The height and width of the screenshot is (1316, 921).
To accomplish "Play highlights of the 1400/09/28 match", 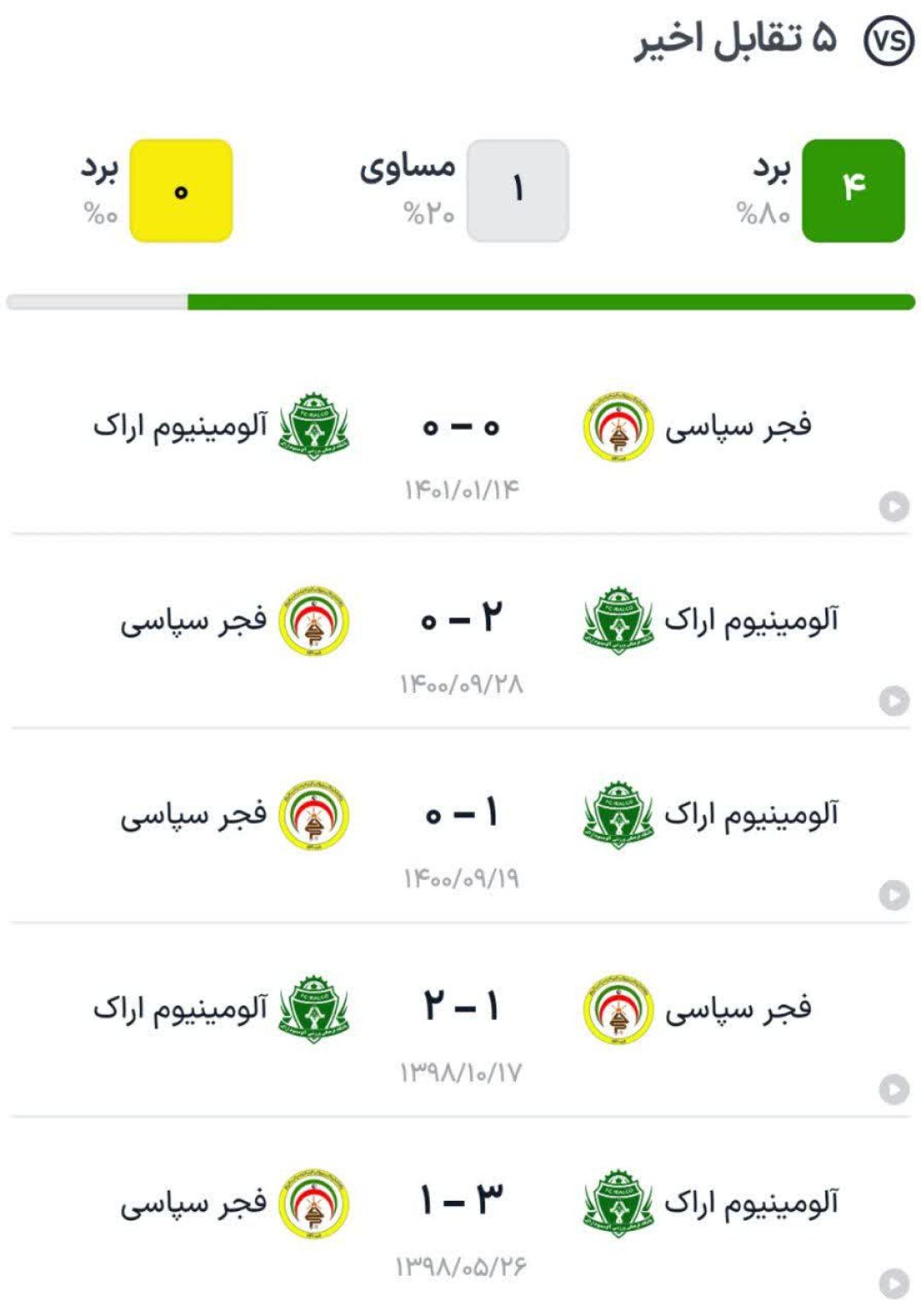I will click(894, 701).
